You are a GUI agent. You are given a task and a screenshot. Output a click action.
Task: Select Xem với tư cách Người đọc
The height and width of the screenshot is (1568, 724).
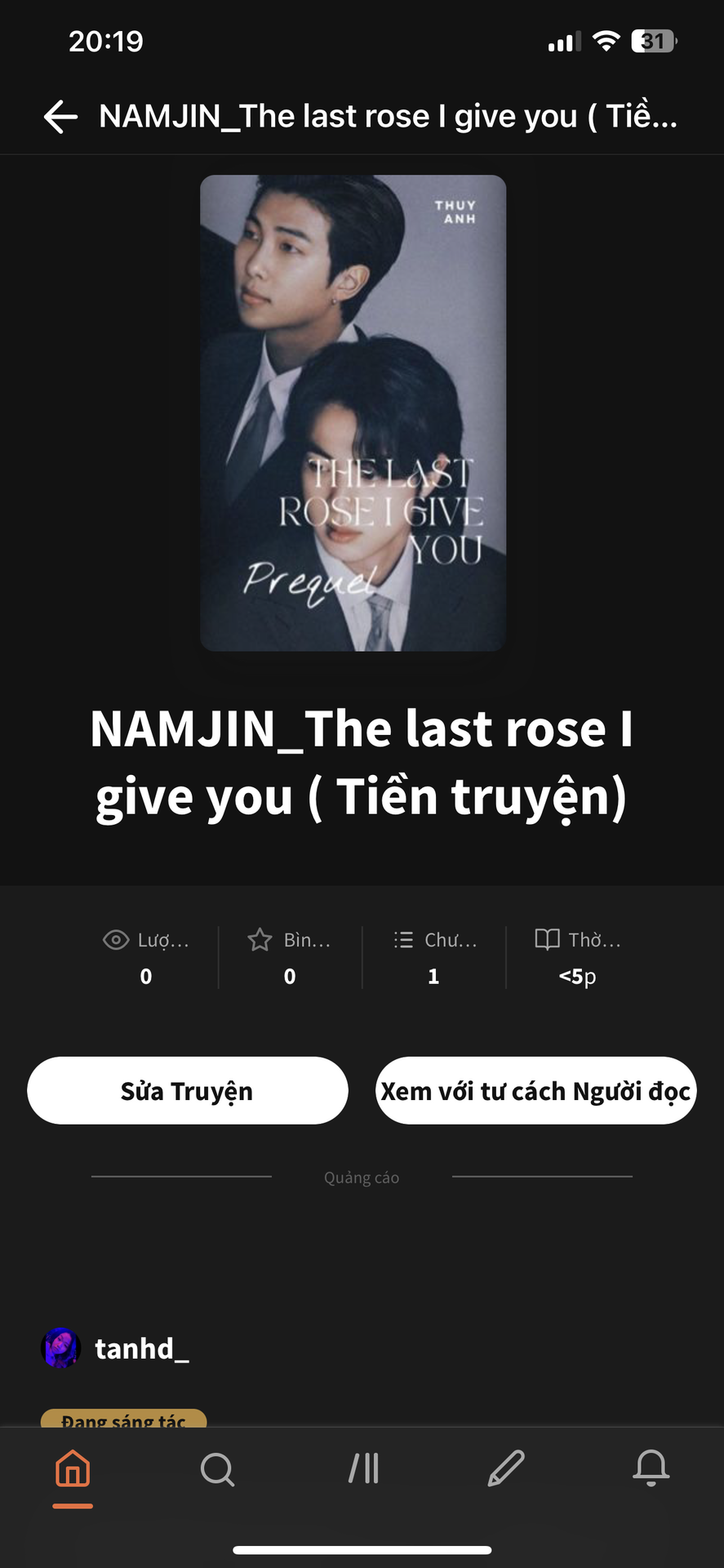535,1091
